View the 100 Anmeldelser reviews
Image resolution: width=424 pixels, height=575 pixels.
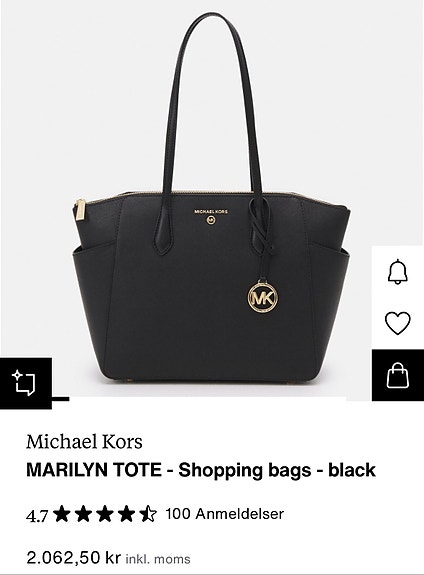(224, 514)
